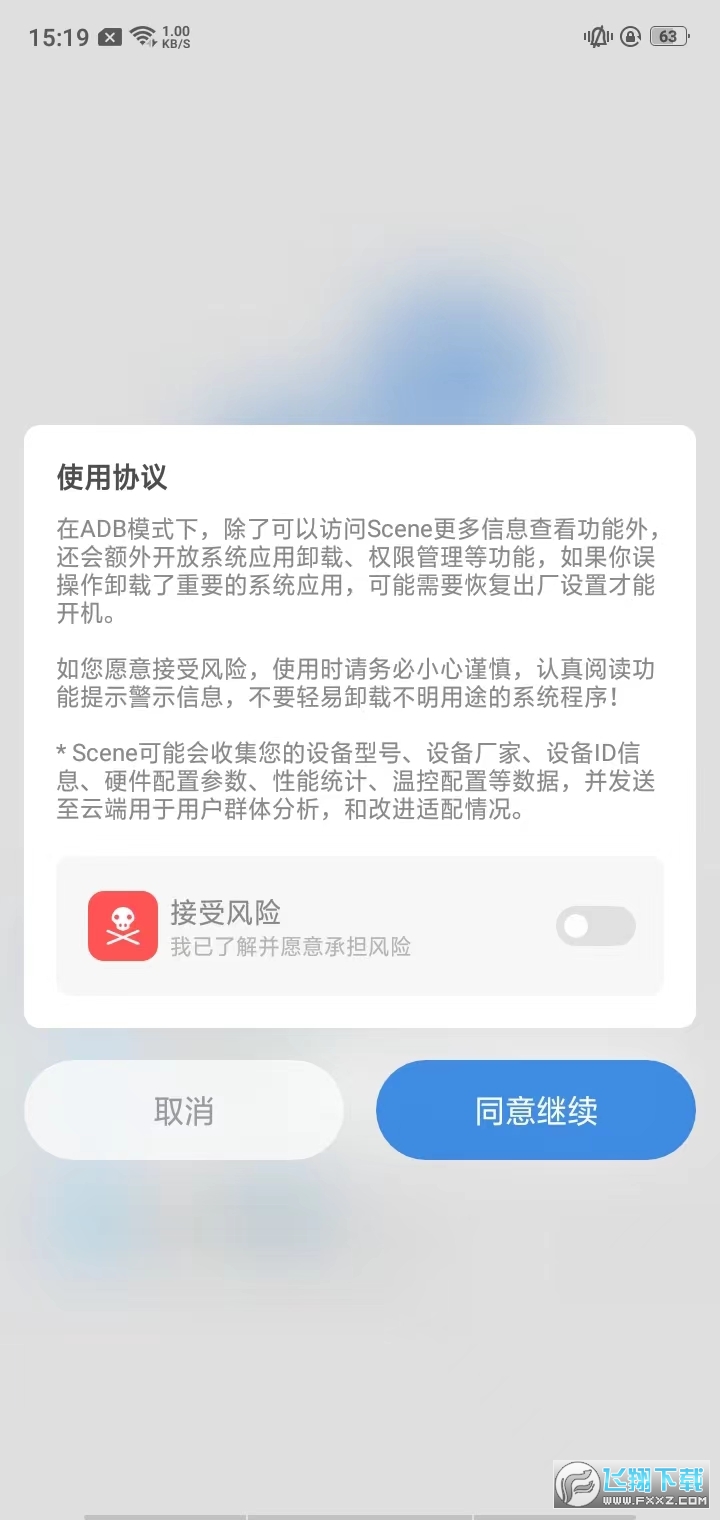Click the muted notification bell icon
This screenshot has height=1520, width=720.
597,36
